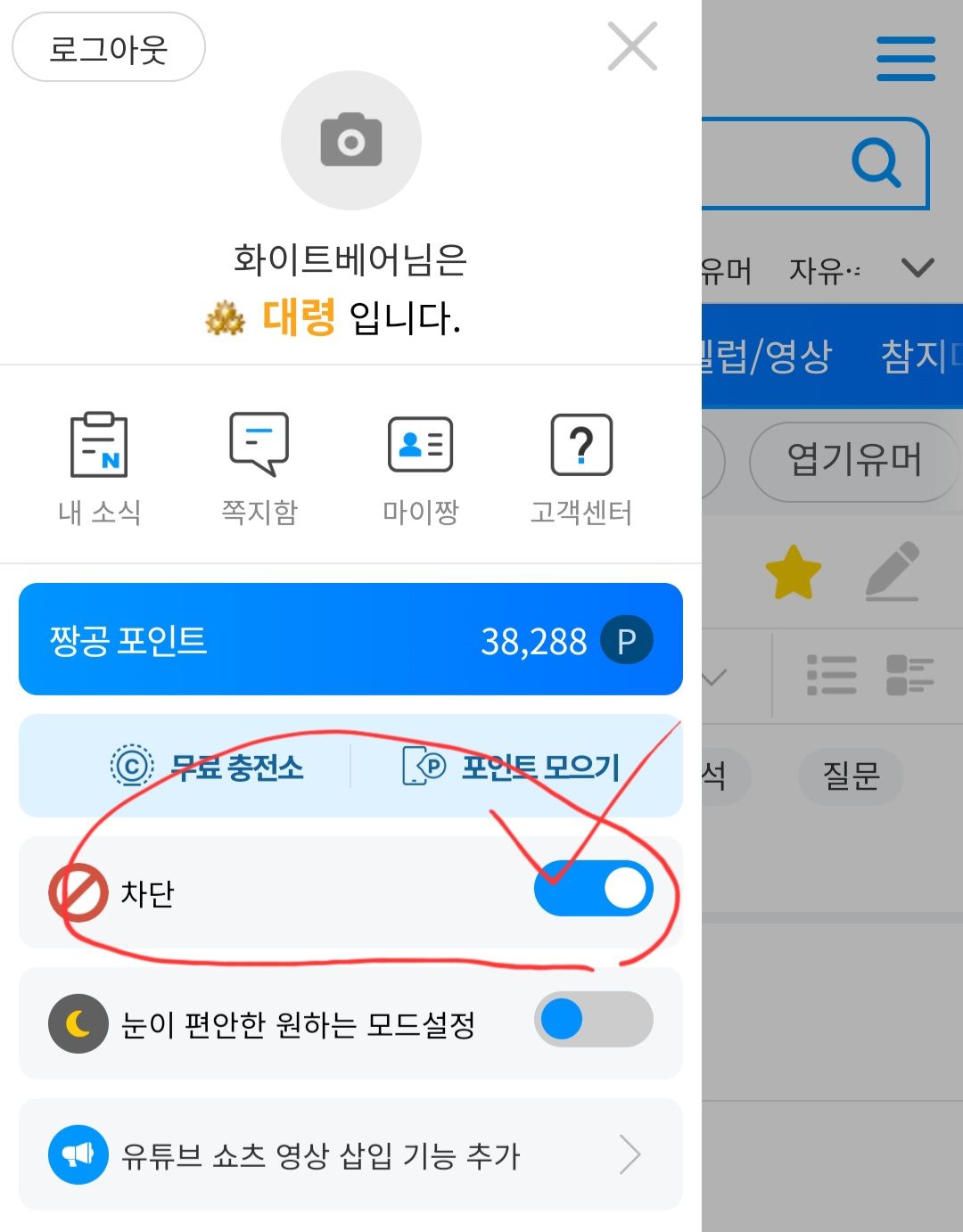Open notice 유튜브 쇼츠 영상 삽입 기능 추가
Viewport: 963px width, 1232px height.
coord(350,1155)
